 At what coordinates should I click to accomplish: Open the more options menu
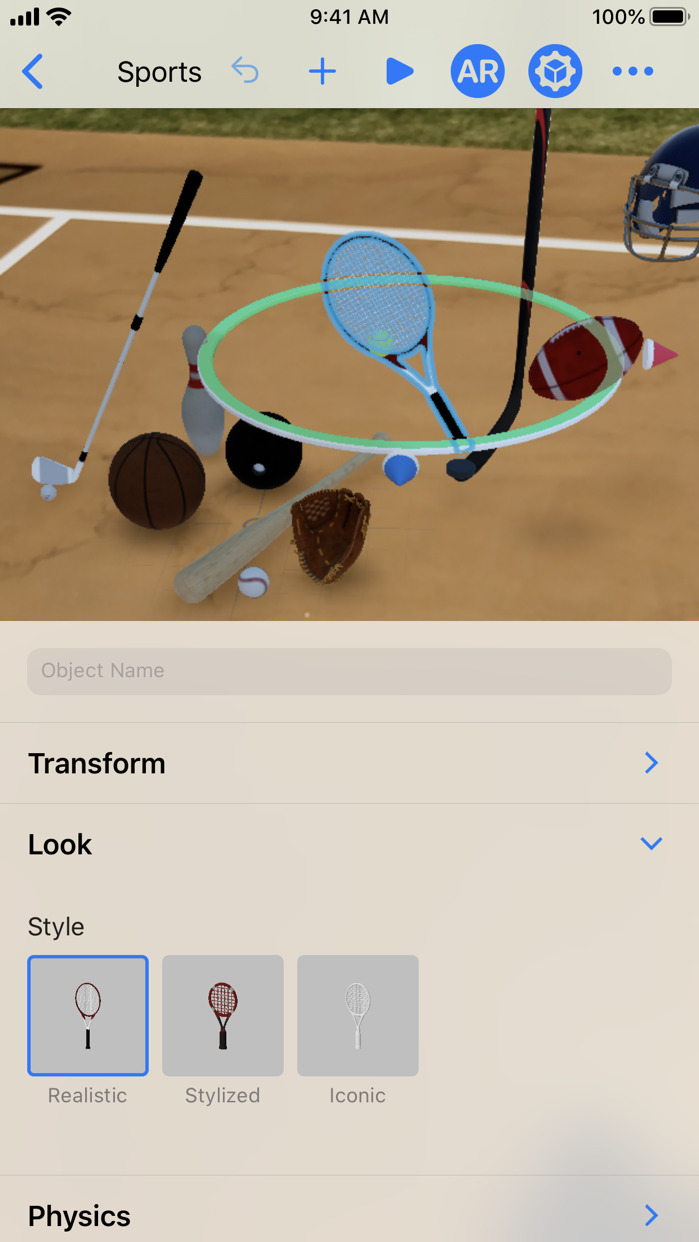tap(633, 72)
